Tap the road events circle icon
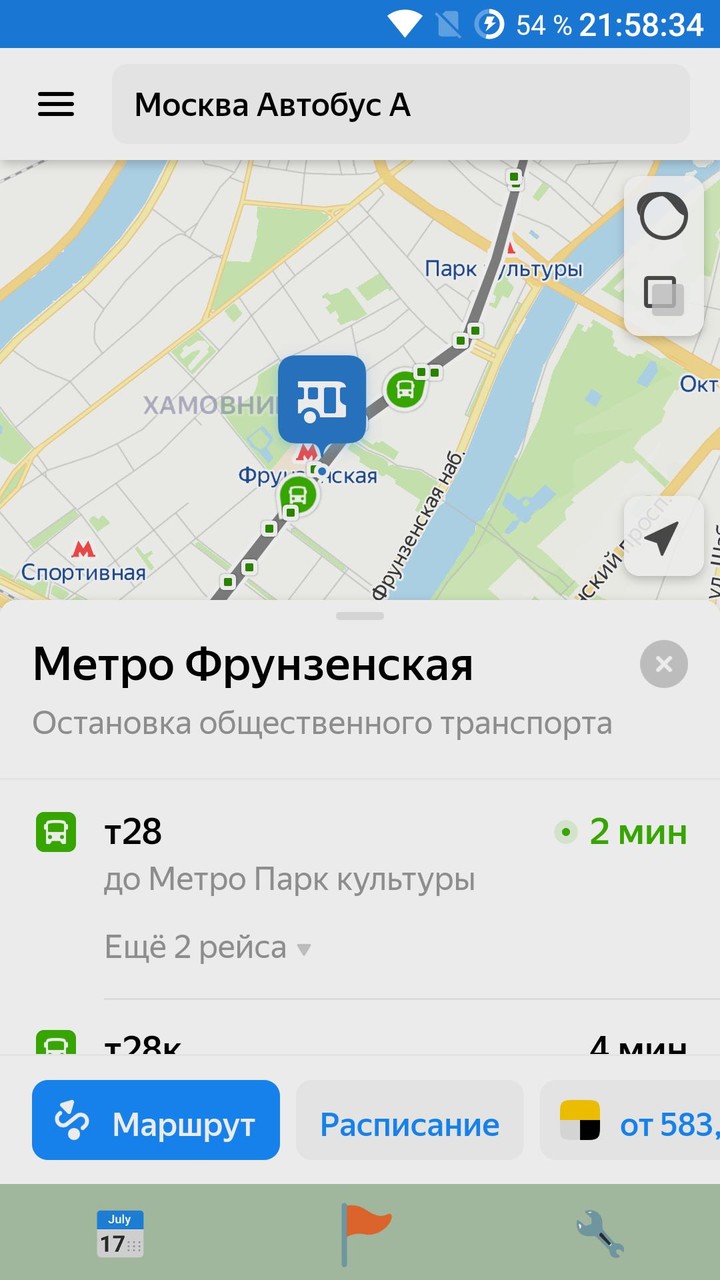720x1280 pixels. pyautogui.click(x=663, y=214)
